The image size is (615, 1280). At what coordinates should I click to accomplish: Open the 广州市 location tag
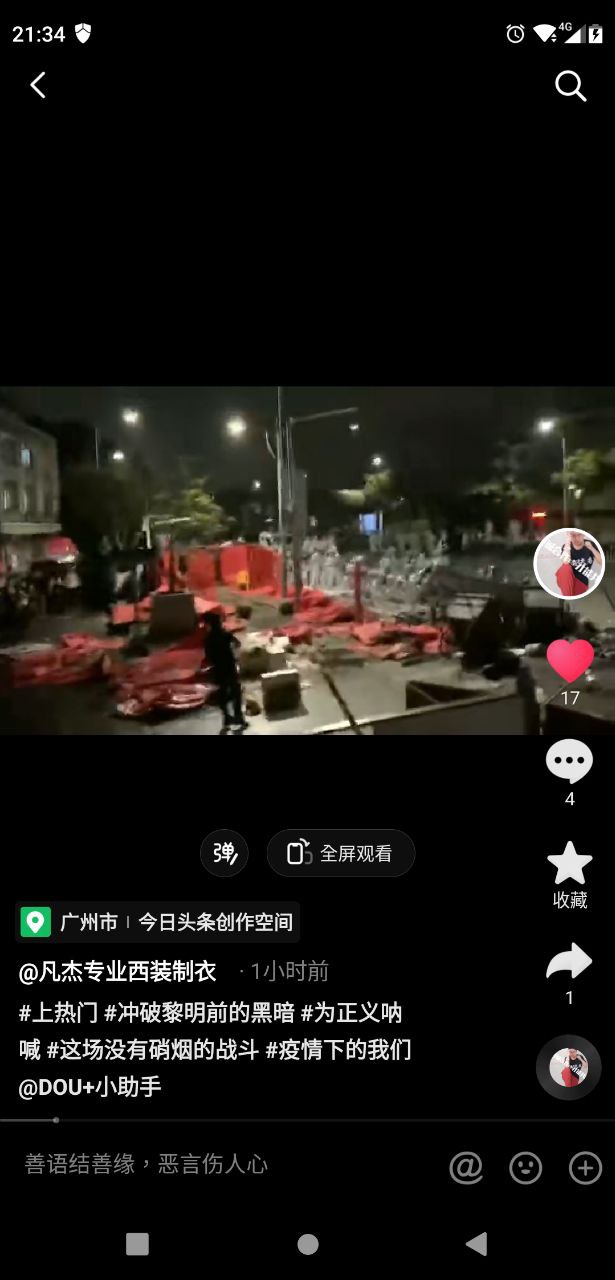(x=88, y=921)
